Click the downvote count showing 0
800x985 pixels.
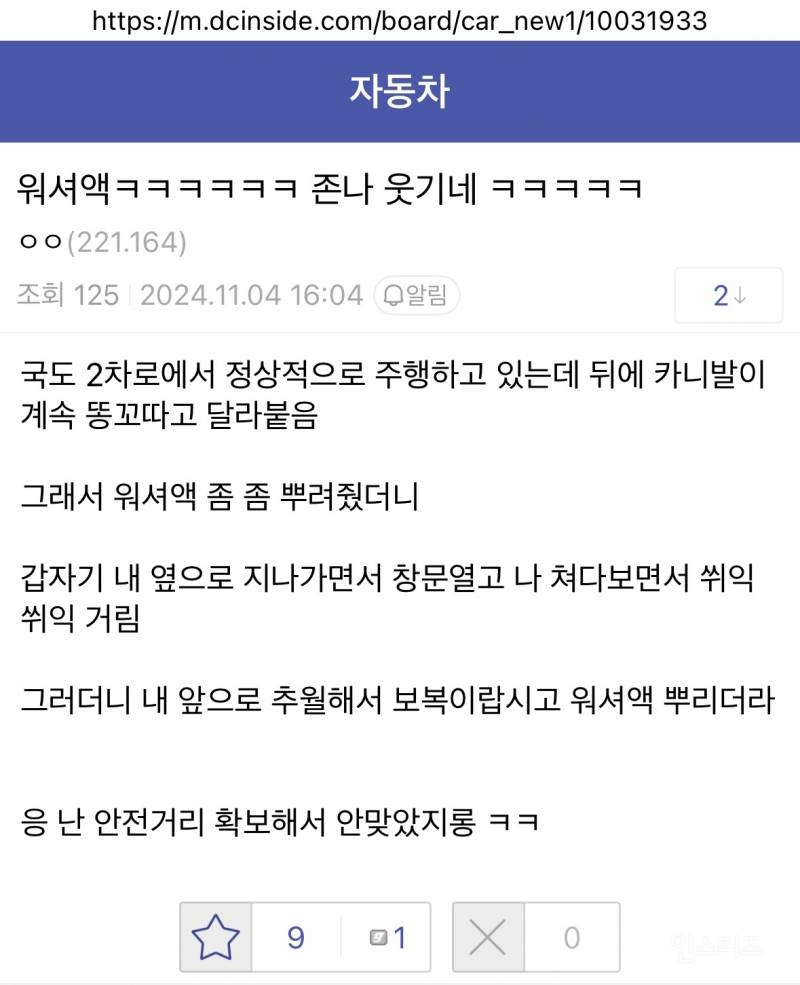(570, 938)
